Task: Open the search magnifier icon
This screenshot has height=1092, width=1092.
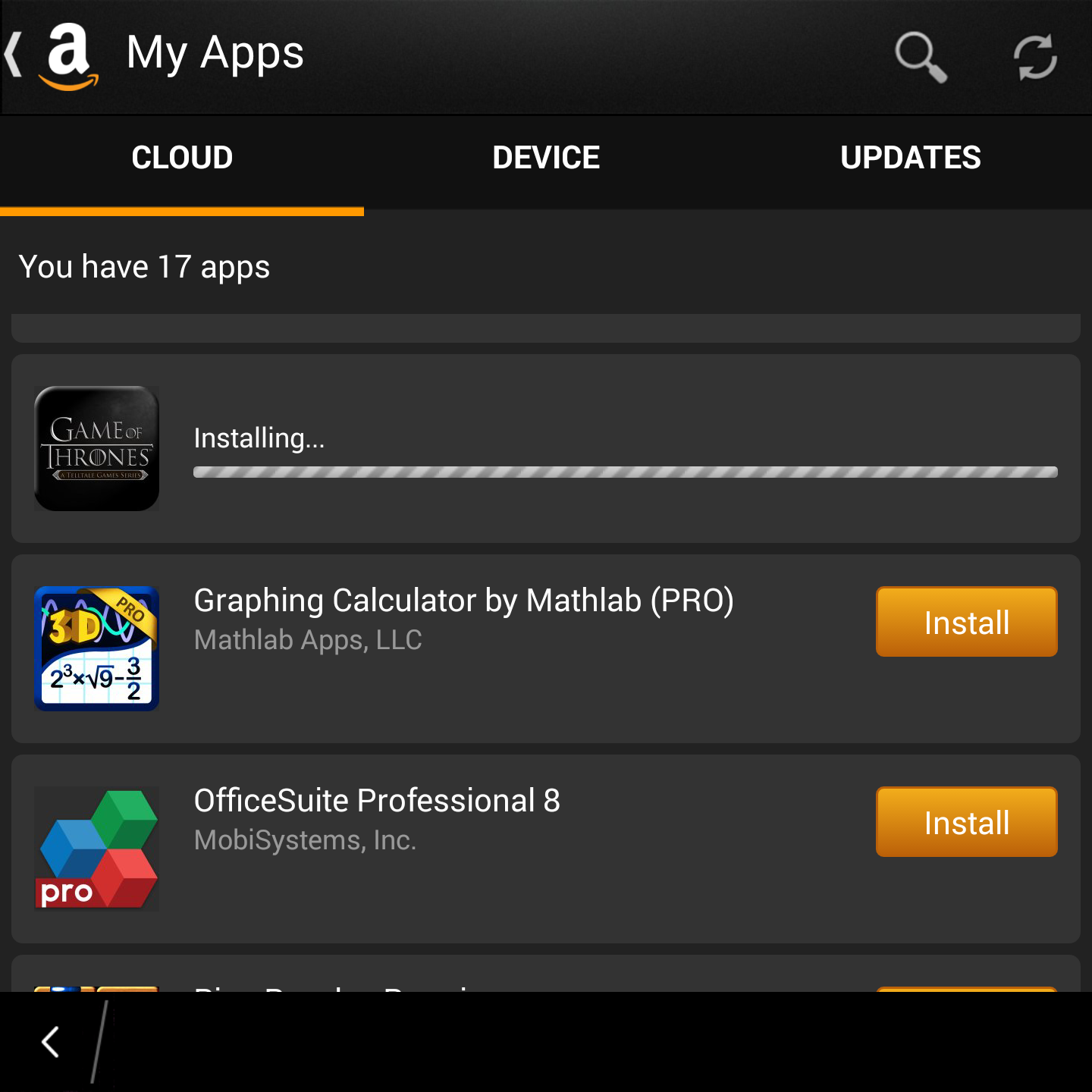Action: [x=921, y=57]
